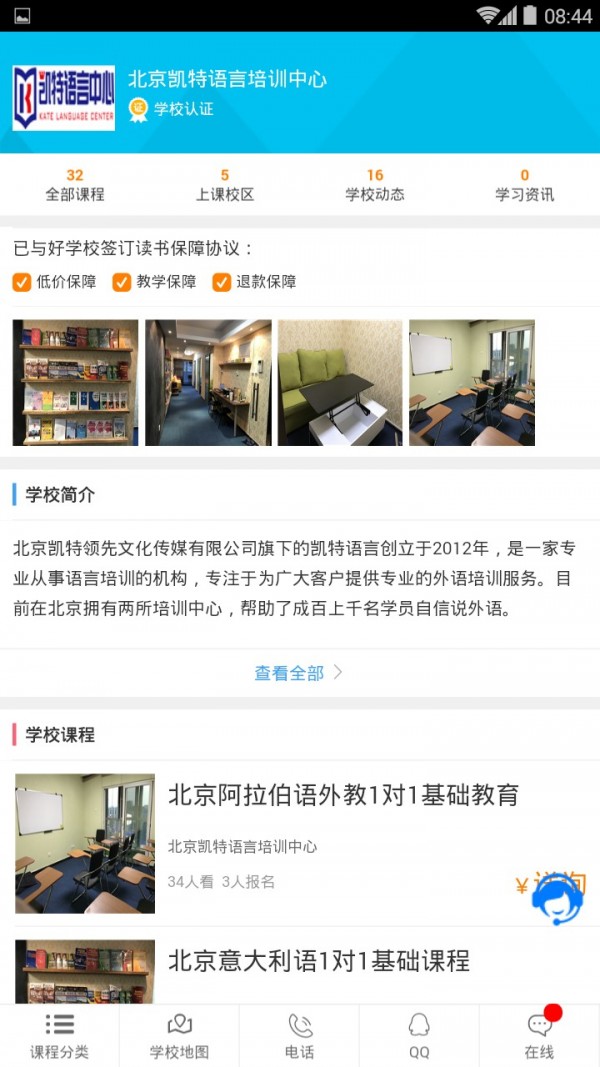Open the bookshelf photo in gallery
600x1067 pixels.
tap(76, 383)
